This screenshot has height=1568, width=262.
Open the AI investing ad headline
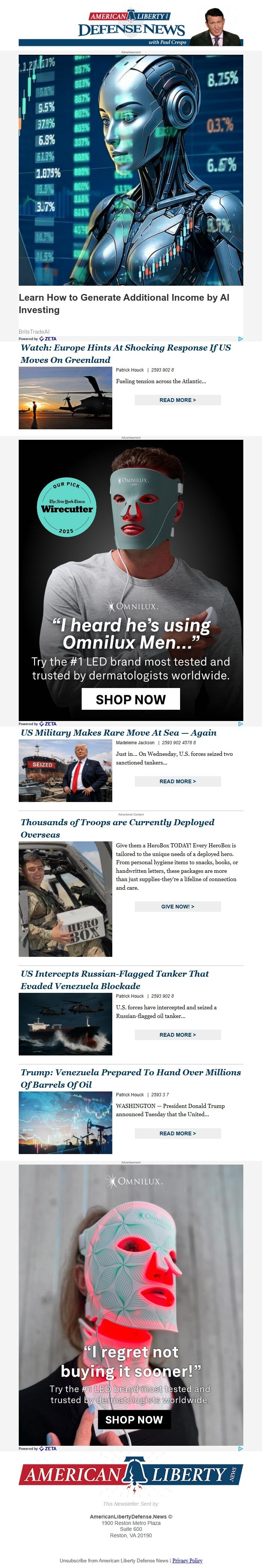pyautogui.click(x=124, y=303)
